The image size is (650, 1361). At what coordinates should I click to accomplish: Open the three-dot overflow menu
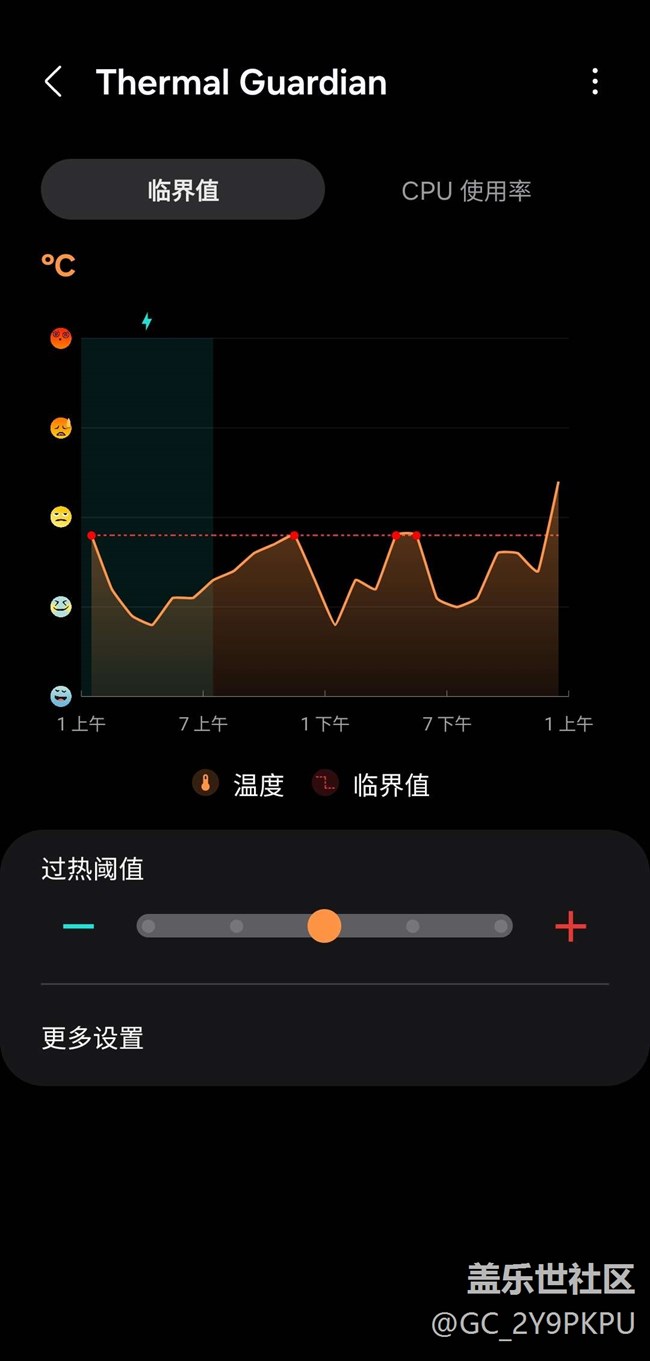coord(595,82)
